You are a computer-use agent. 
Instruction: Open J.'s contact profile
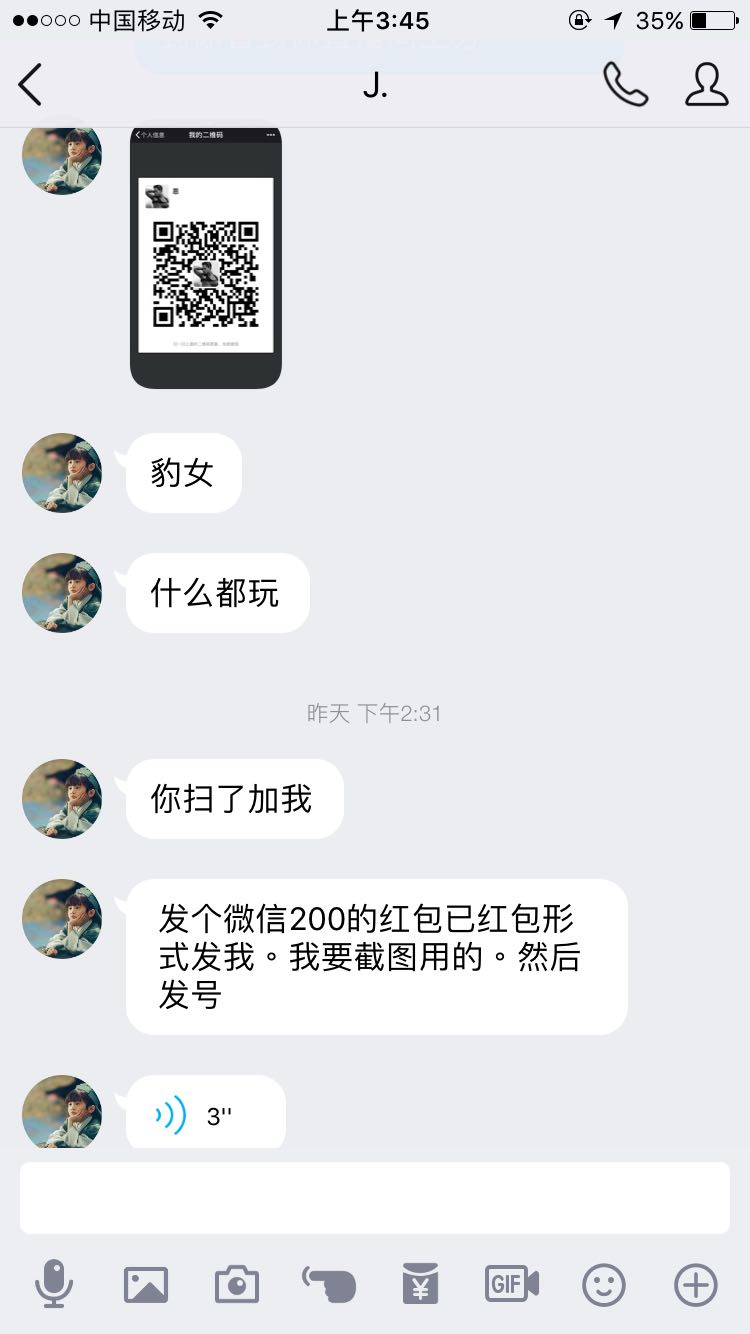pyautogui.click(x=706, y=85)
